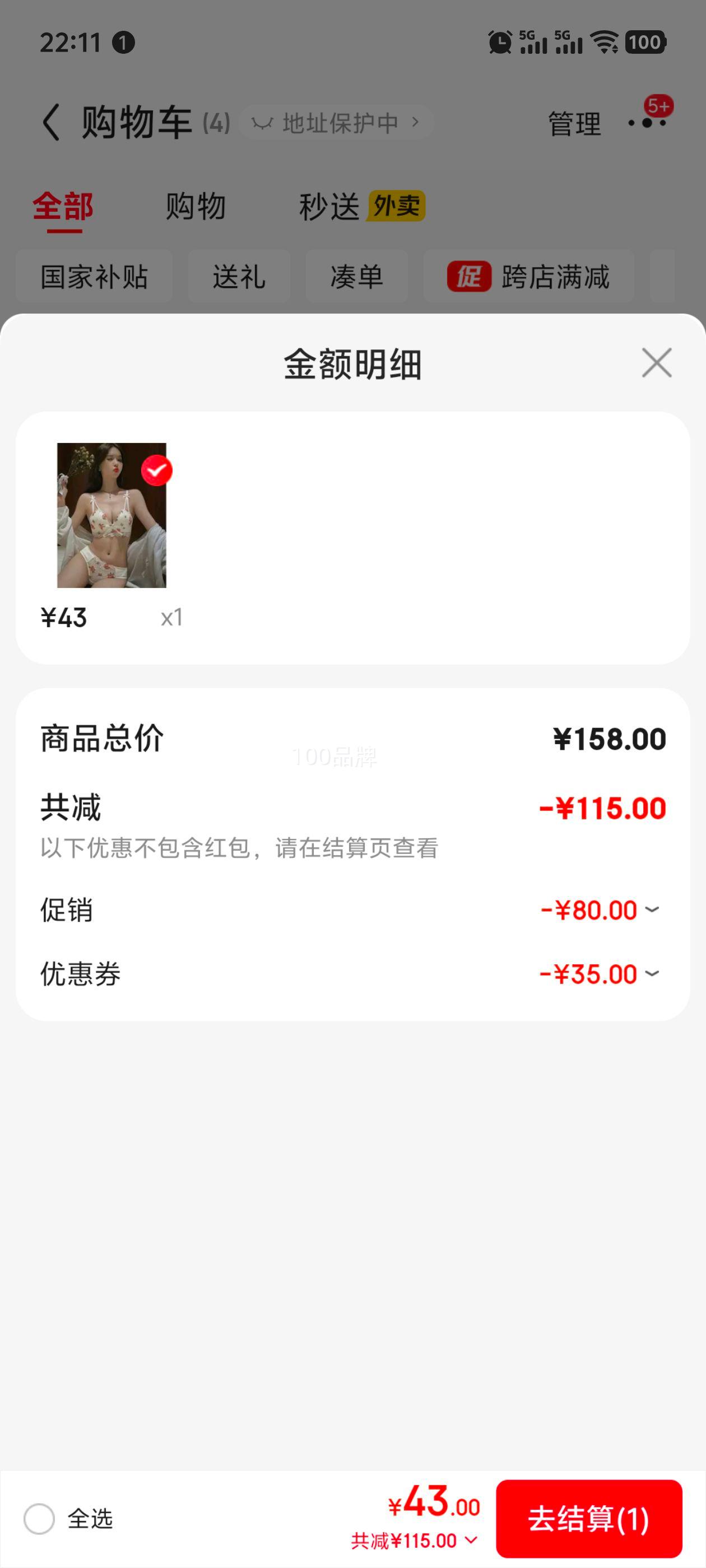Expand the 促销 discount details
Screen dimensions: 706x1568
click(652, 910)
